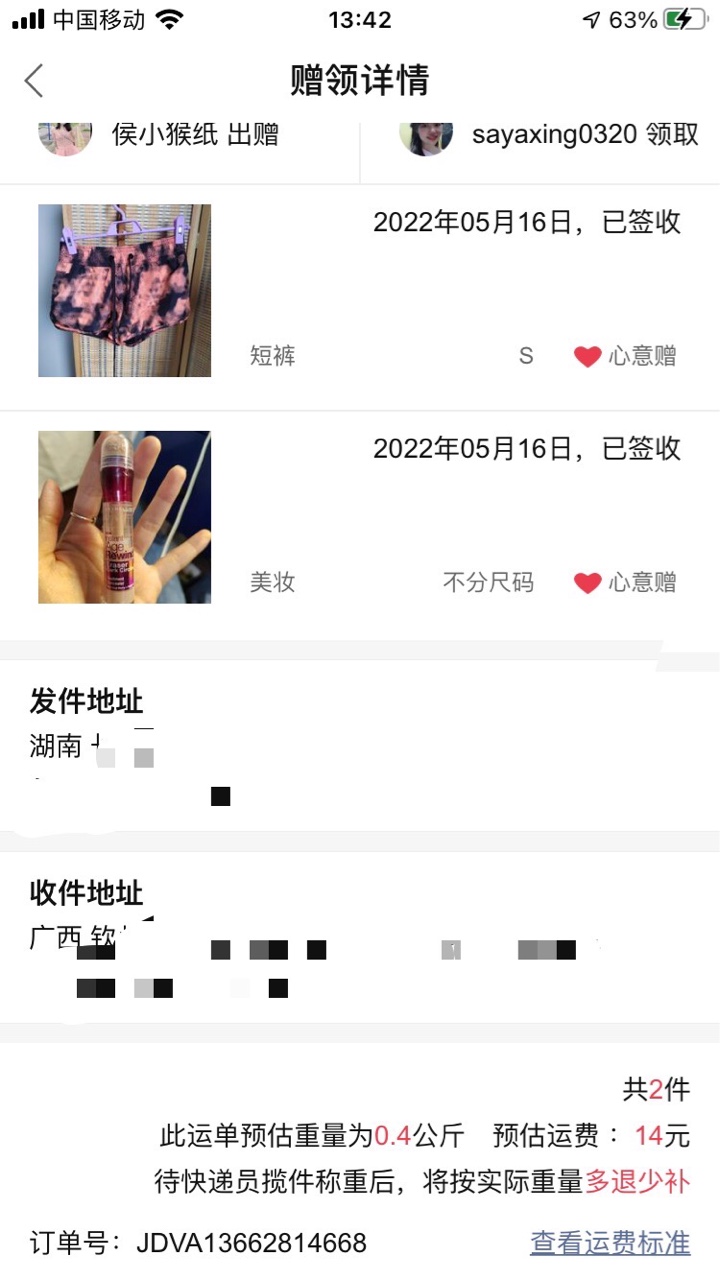Image resolution: width=720 pixels, height=1280 pixels.
Task: Open the 美妆 makeup item photo
Action: click(124, 517)
